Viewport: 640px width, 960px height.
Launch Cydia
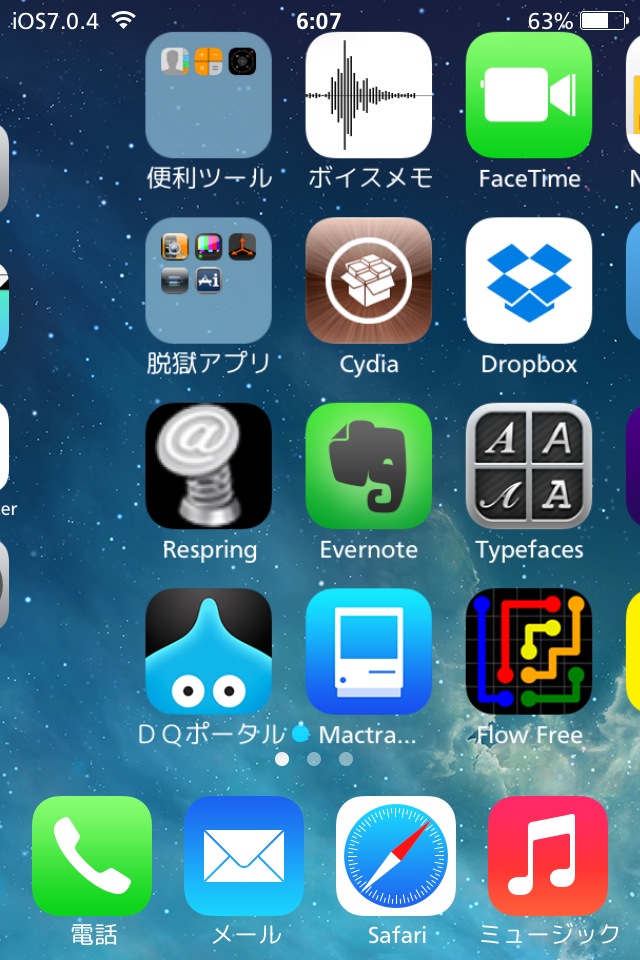click(368, 281)
